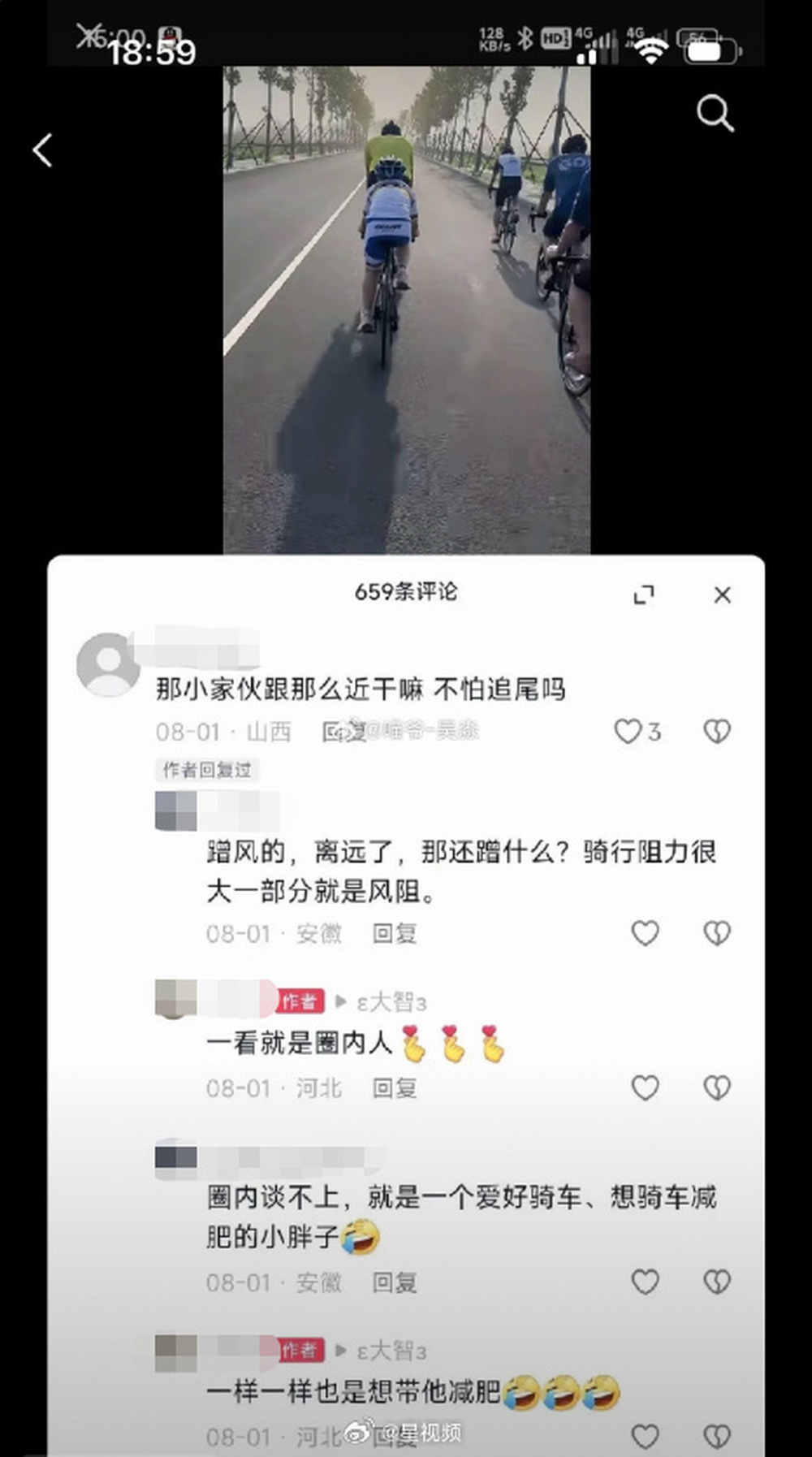Reply to the comment 圈内谈不上
Viewport: 812px width, 1457px height.
(x=395, y=1283)
